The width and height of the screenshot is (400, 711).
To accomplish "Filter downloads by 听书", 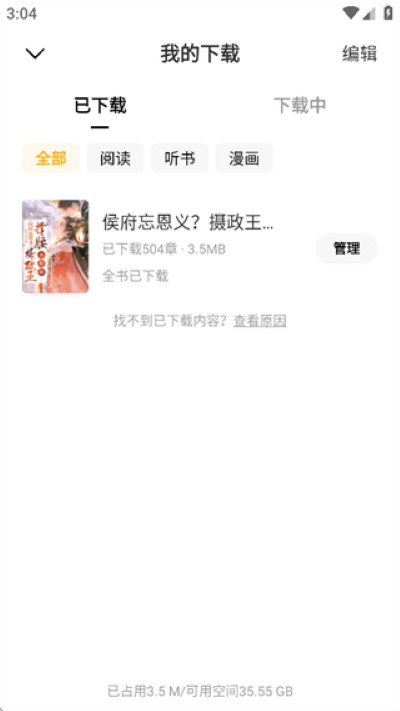I will [180, 158].
